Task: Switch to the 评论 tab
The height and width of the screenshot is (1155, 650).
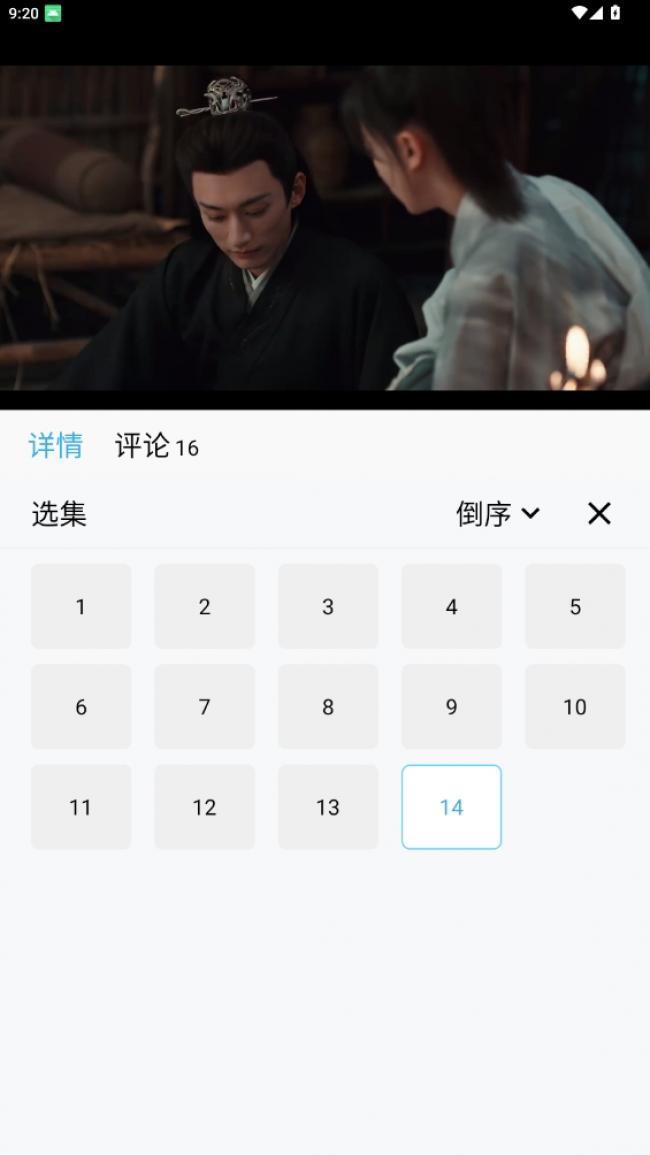Action: click(x=156, y=446)
